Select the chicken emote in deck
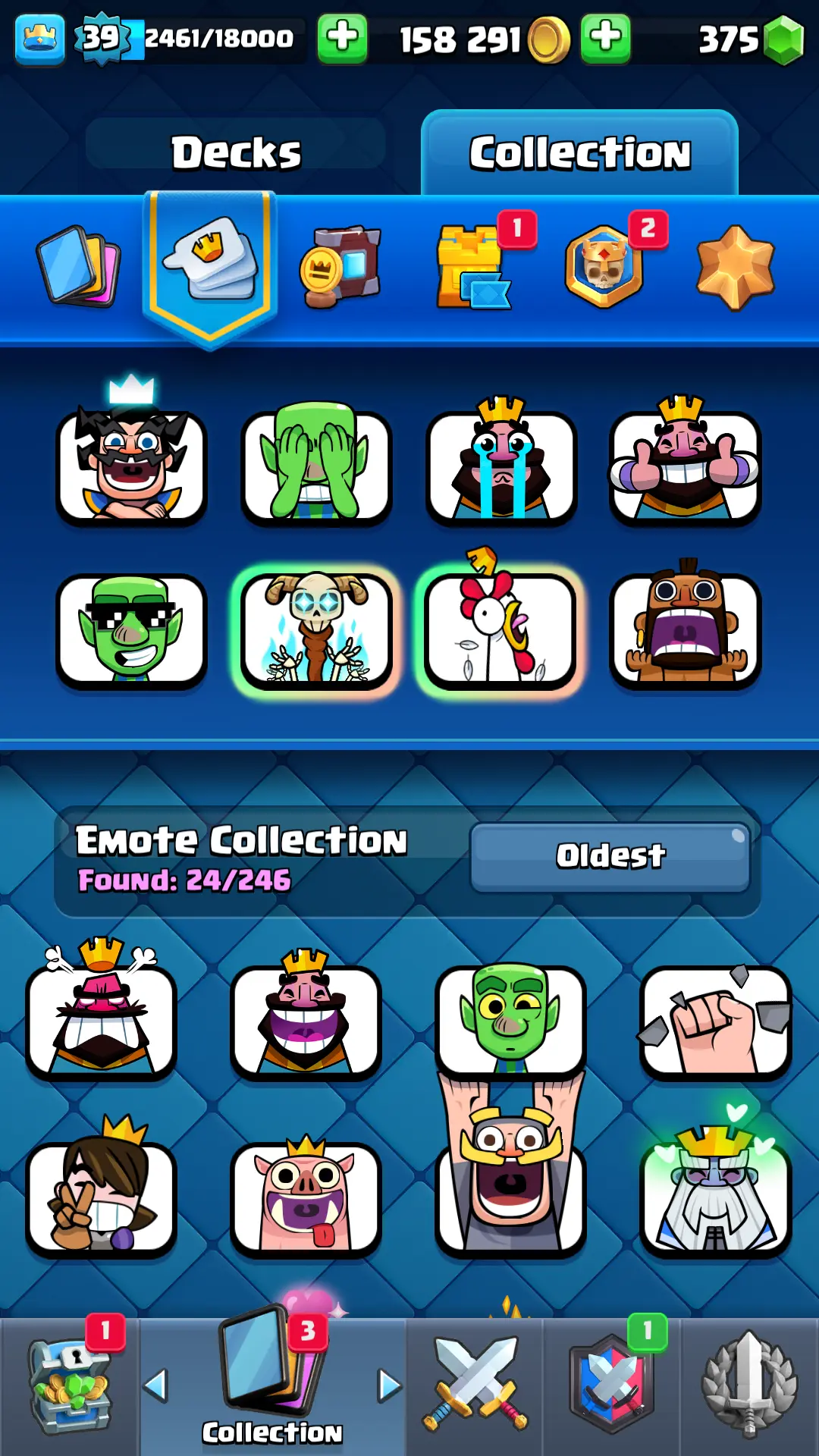819x1456 pixels. (500, 630)
